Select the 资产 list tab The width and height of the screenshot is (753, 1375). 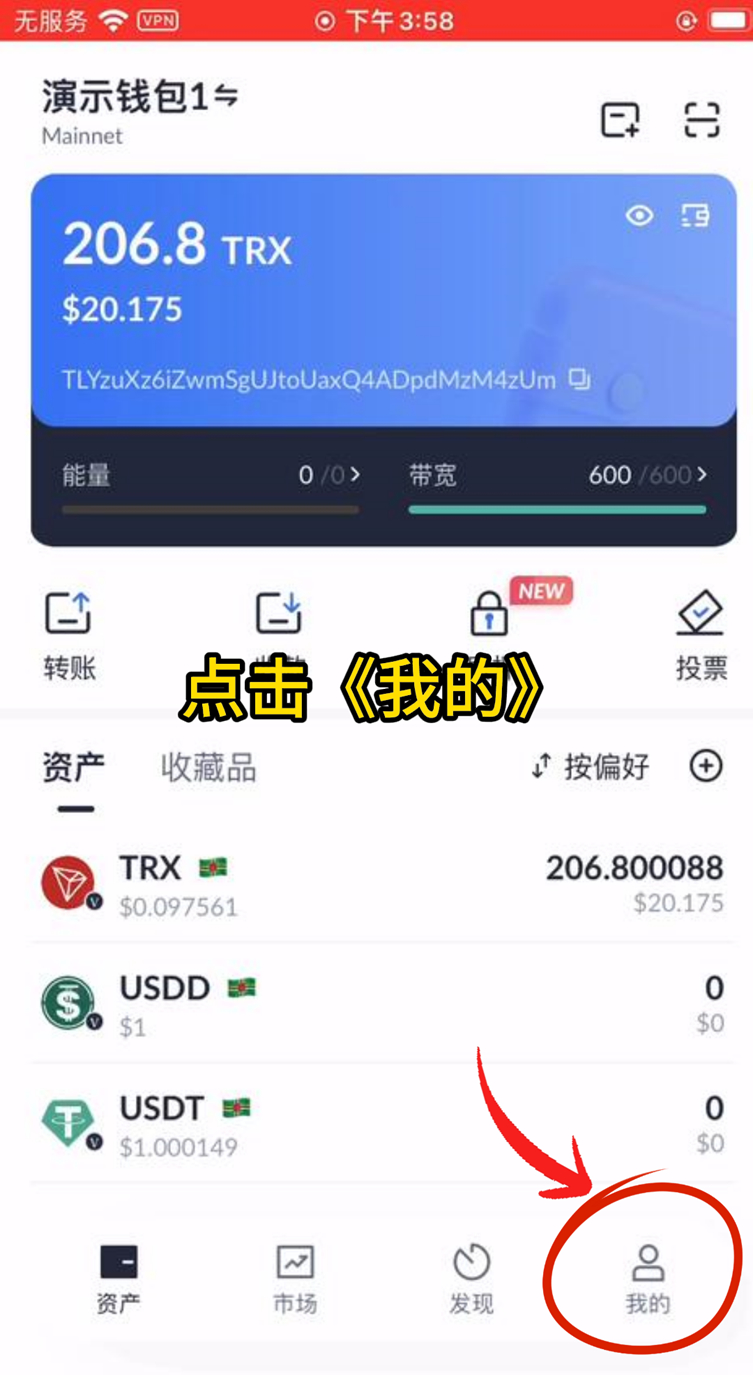(x=73, y=768)
